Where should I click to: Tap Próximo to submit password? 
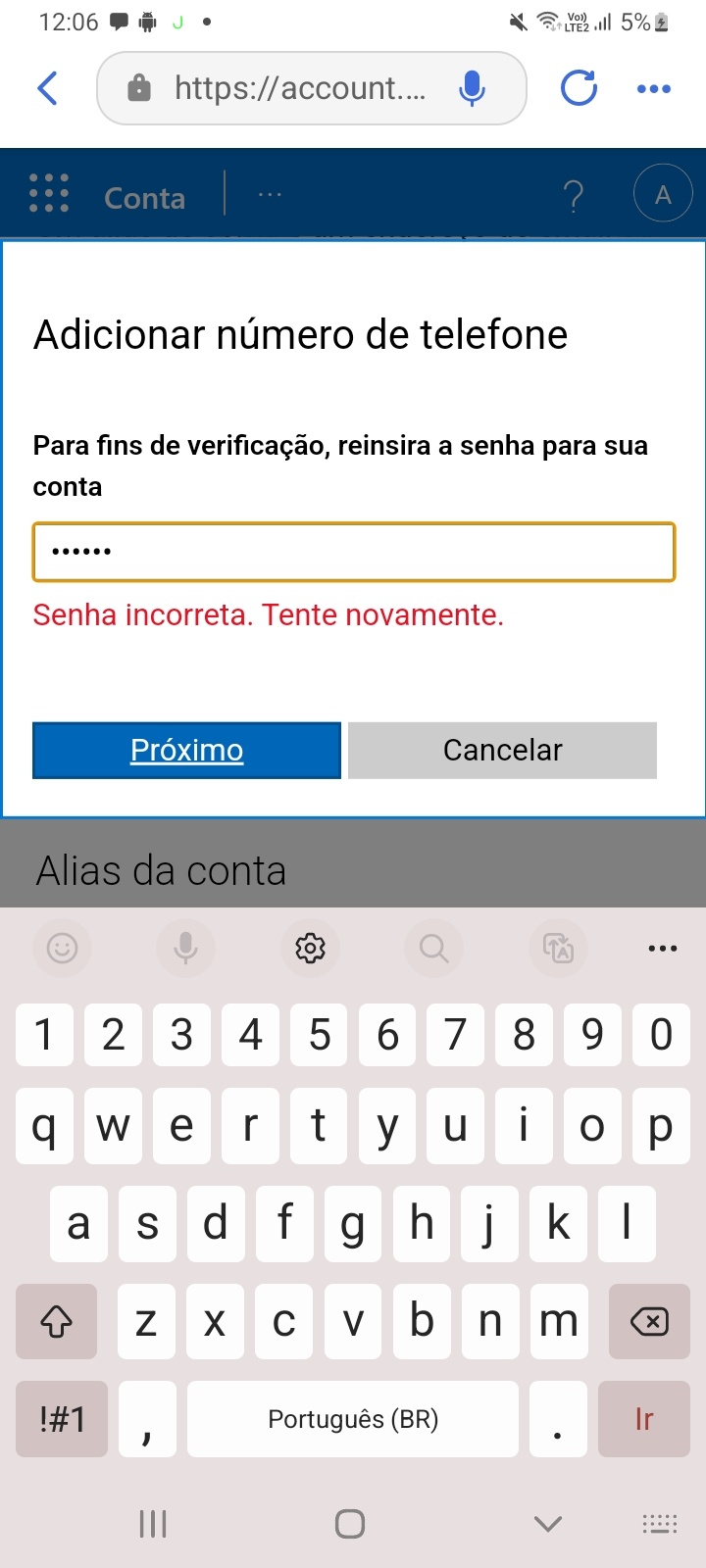click(x=186, y=751)
